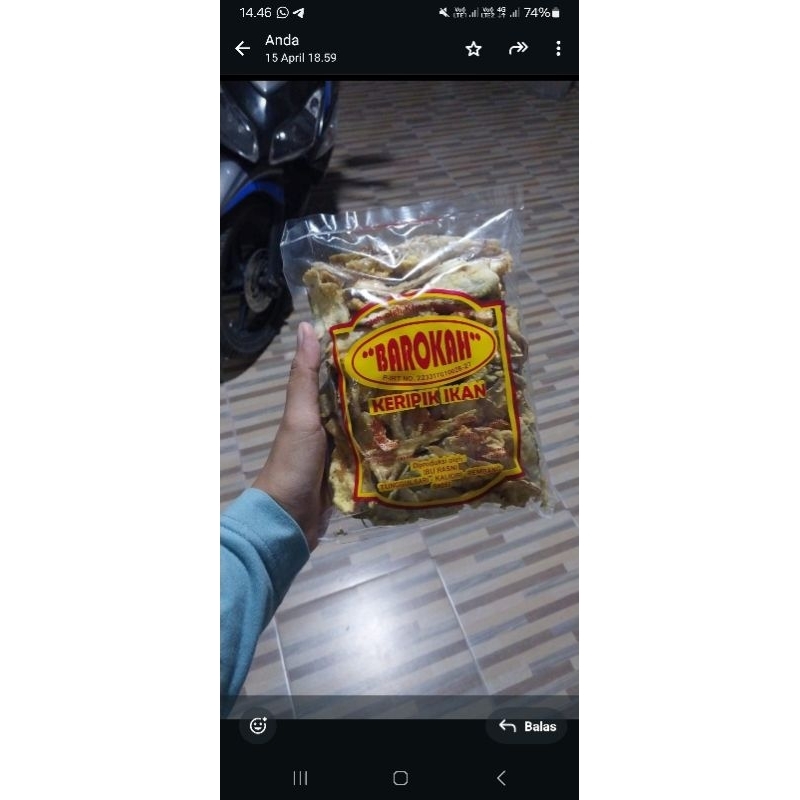Screen dimensions: 800x800
Task: Forward this photo to another chat
Action: [518, 48]
